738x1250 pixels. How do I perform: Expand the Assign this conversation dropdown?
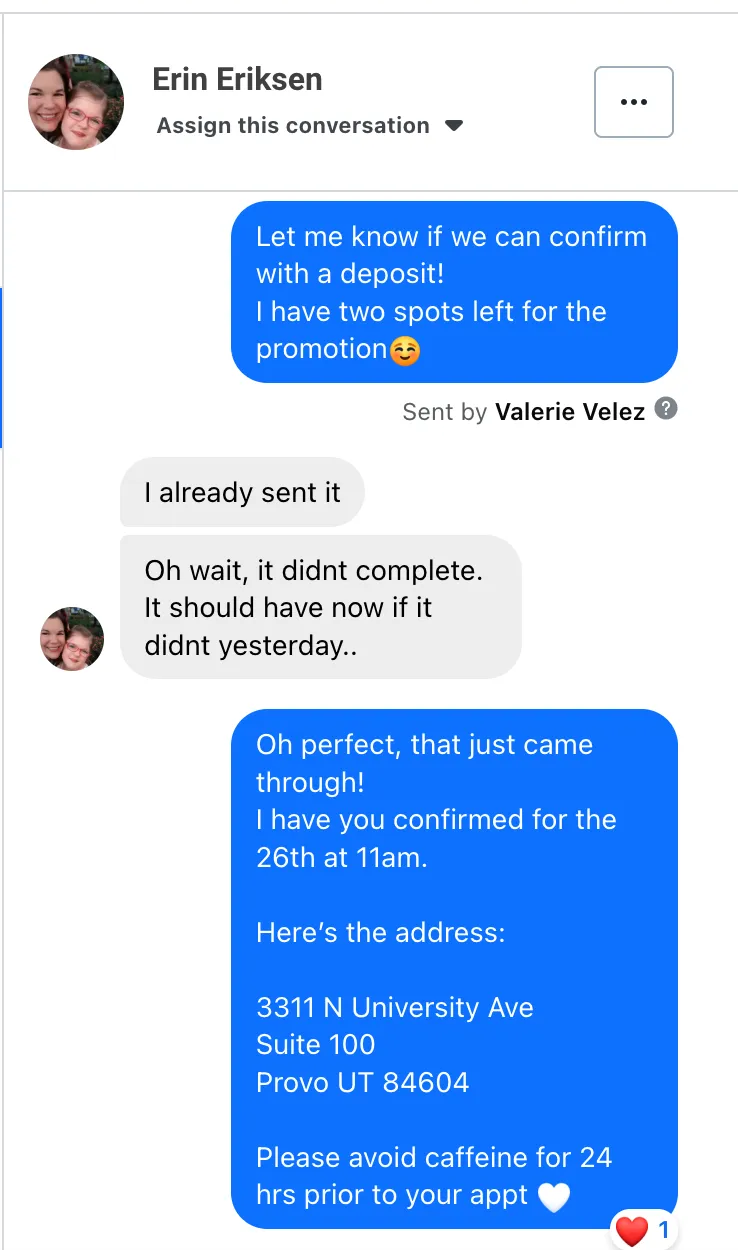click(x=310, y=126)
